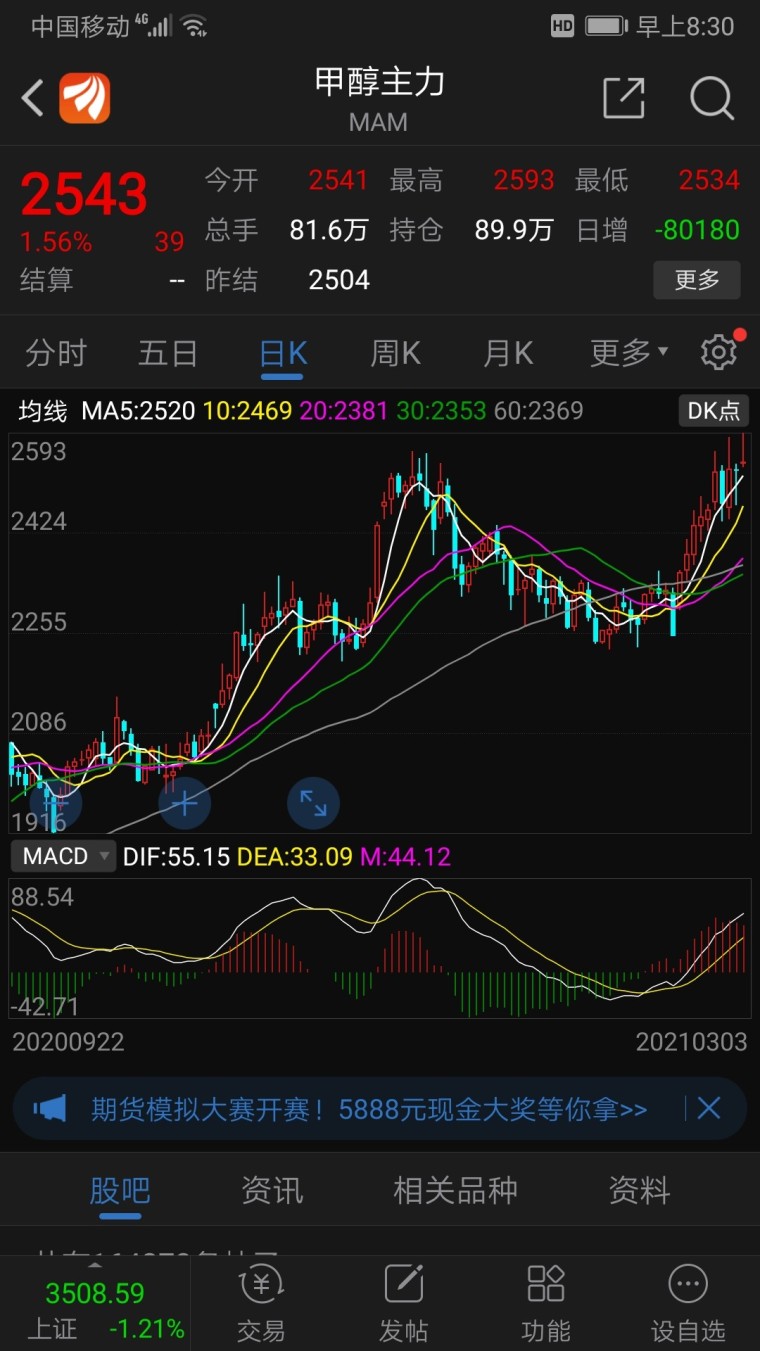The image size is (760, 1351).
Task: Open the 期货模拟大赛 promotion banner
Action: [x=368, y=1108]
